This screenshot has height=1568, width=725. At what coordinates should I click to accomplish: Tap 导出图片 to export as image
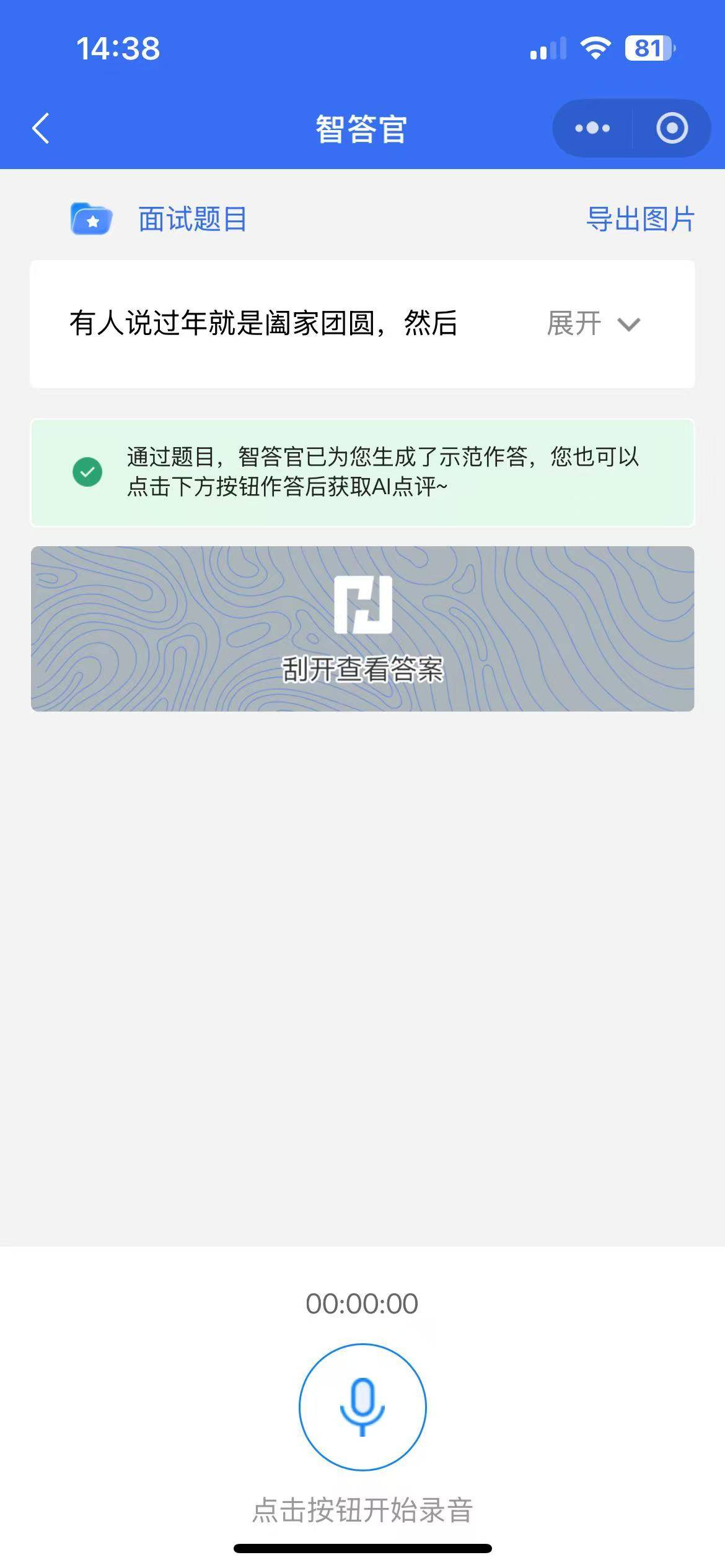click(x=640, y=219)
